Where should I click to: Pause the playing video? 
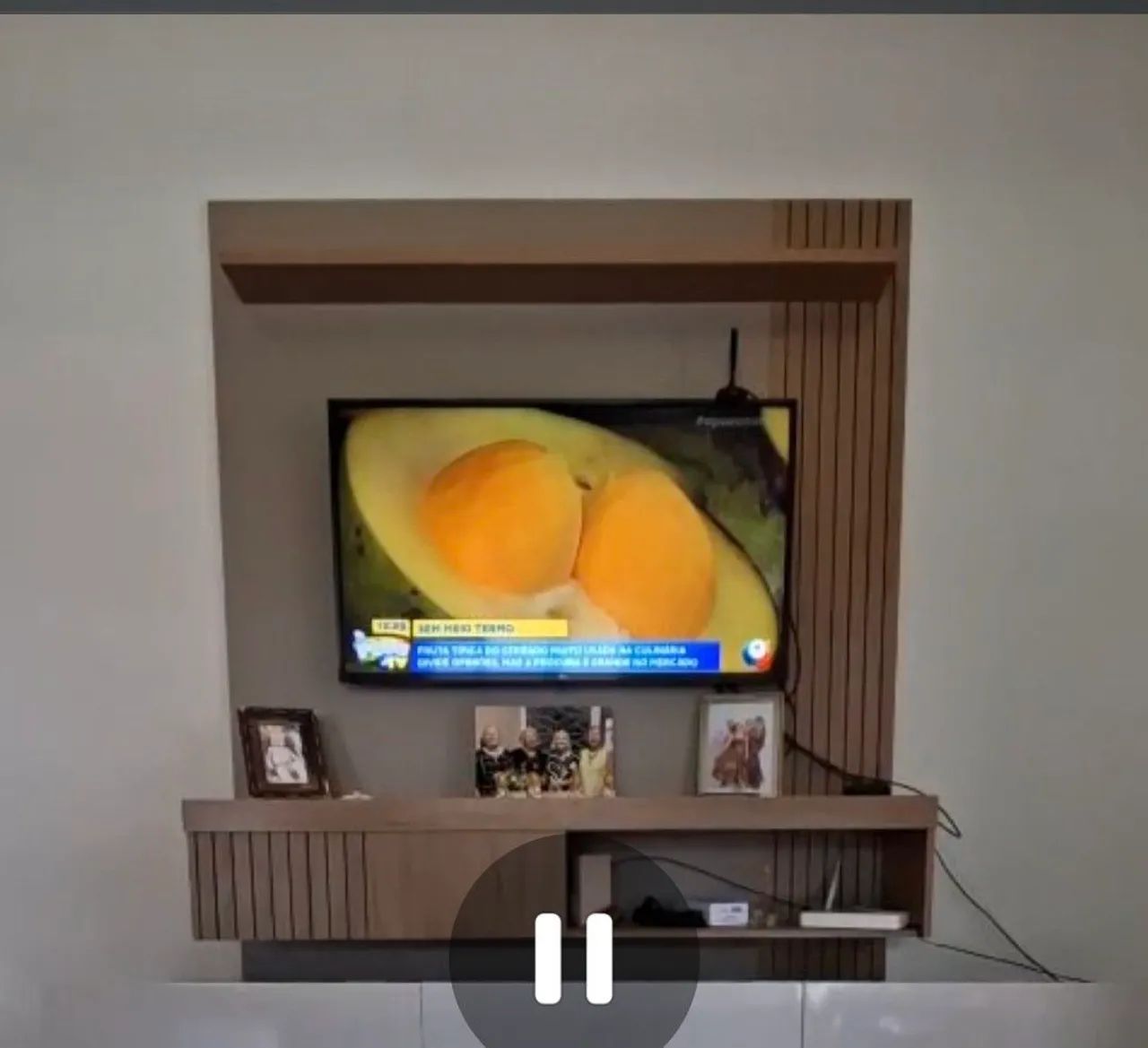click(x=574, y=957)
